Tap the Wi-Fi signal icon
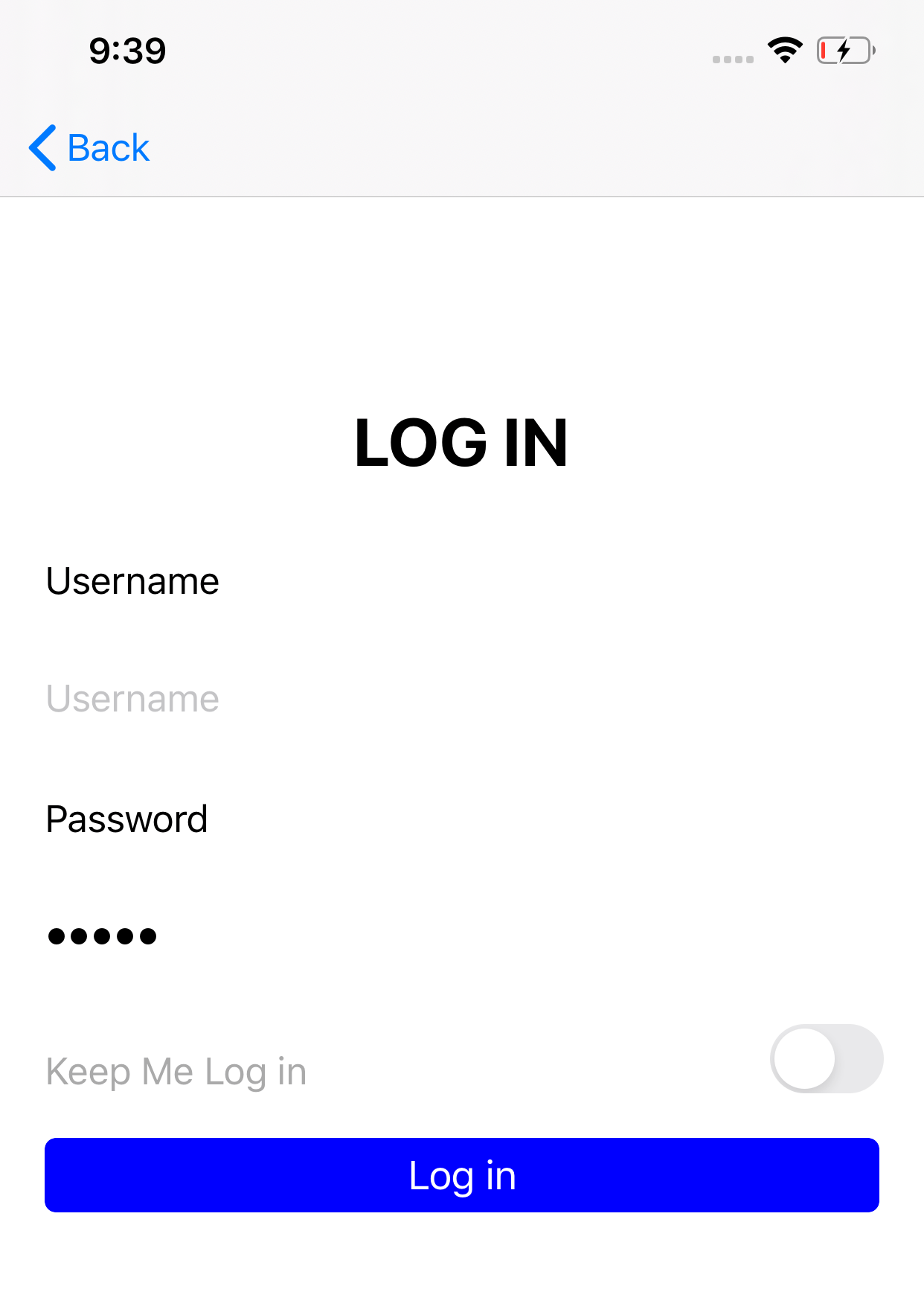 (x=785, y=49)
